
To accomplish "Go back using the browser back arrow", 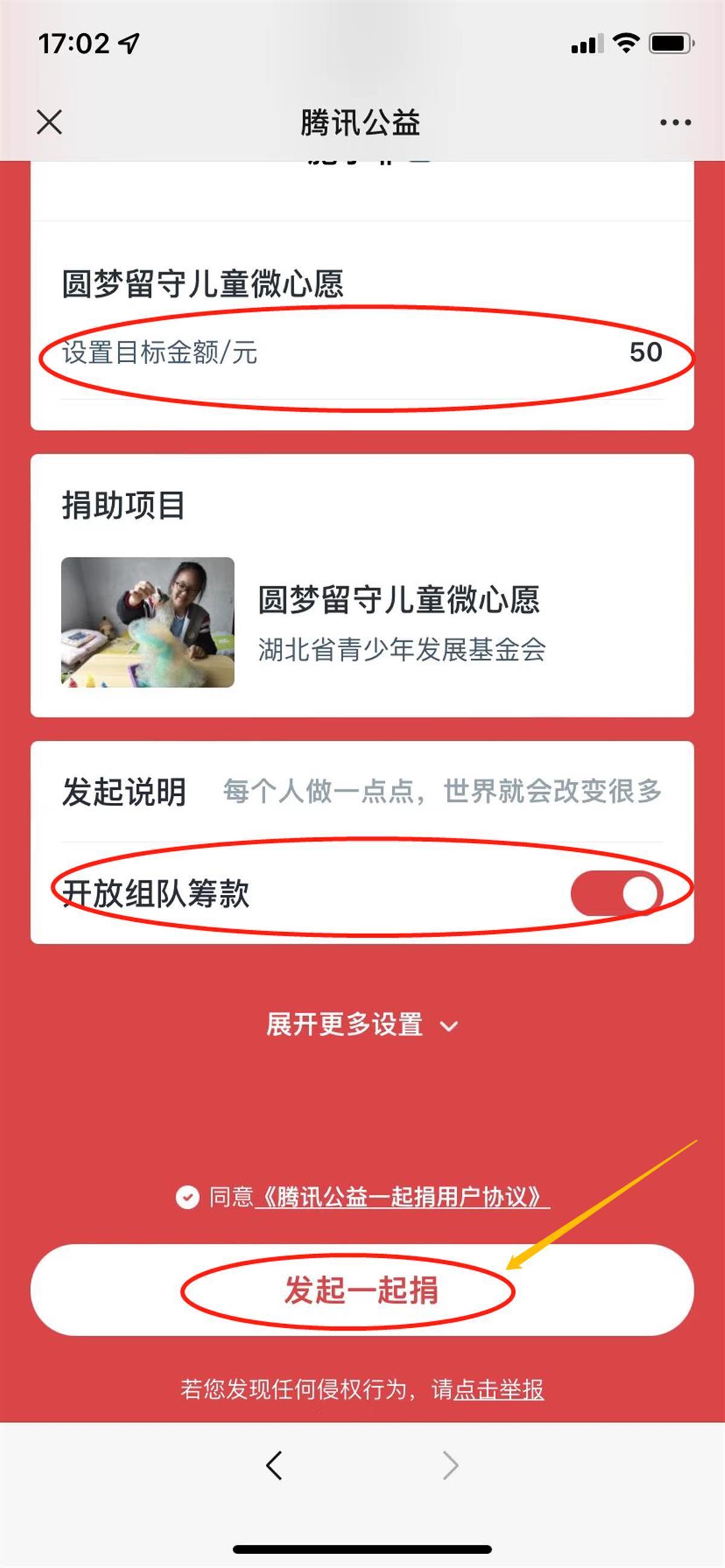I will (x=274, y=1465).
